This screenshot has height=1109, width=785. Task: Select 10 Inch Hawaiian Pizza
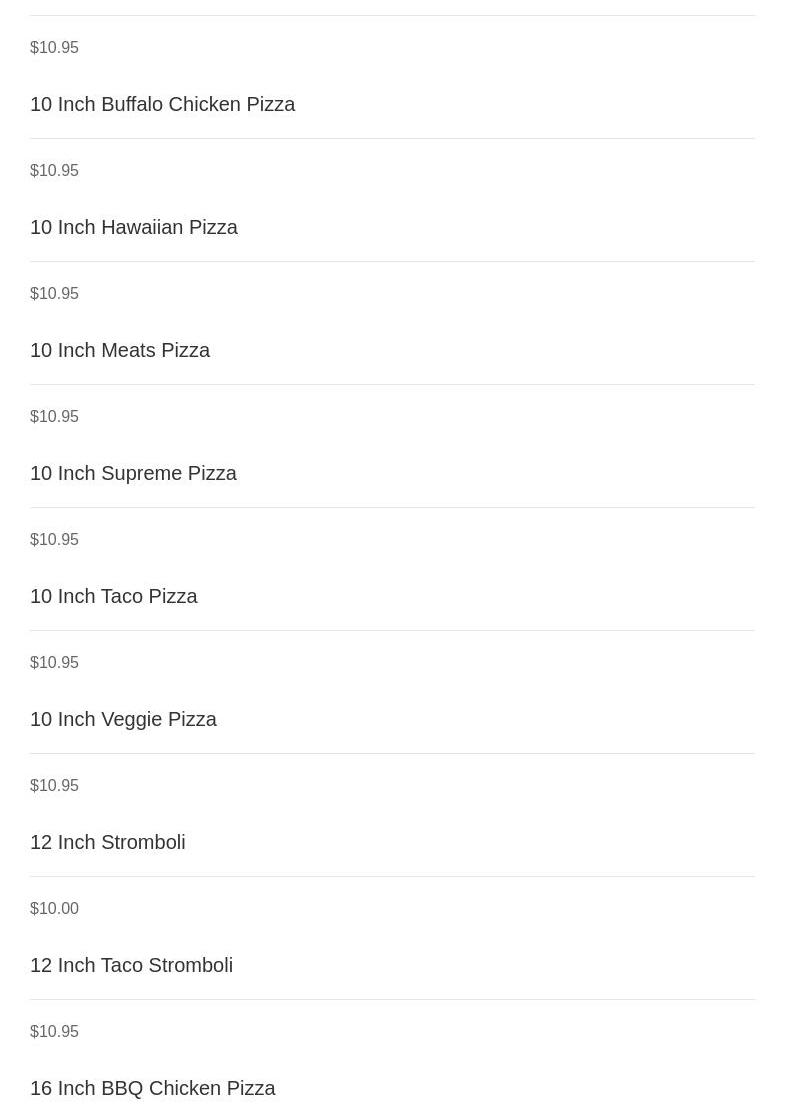[134, 227]
